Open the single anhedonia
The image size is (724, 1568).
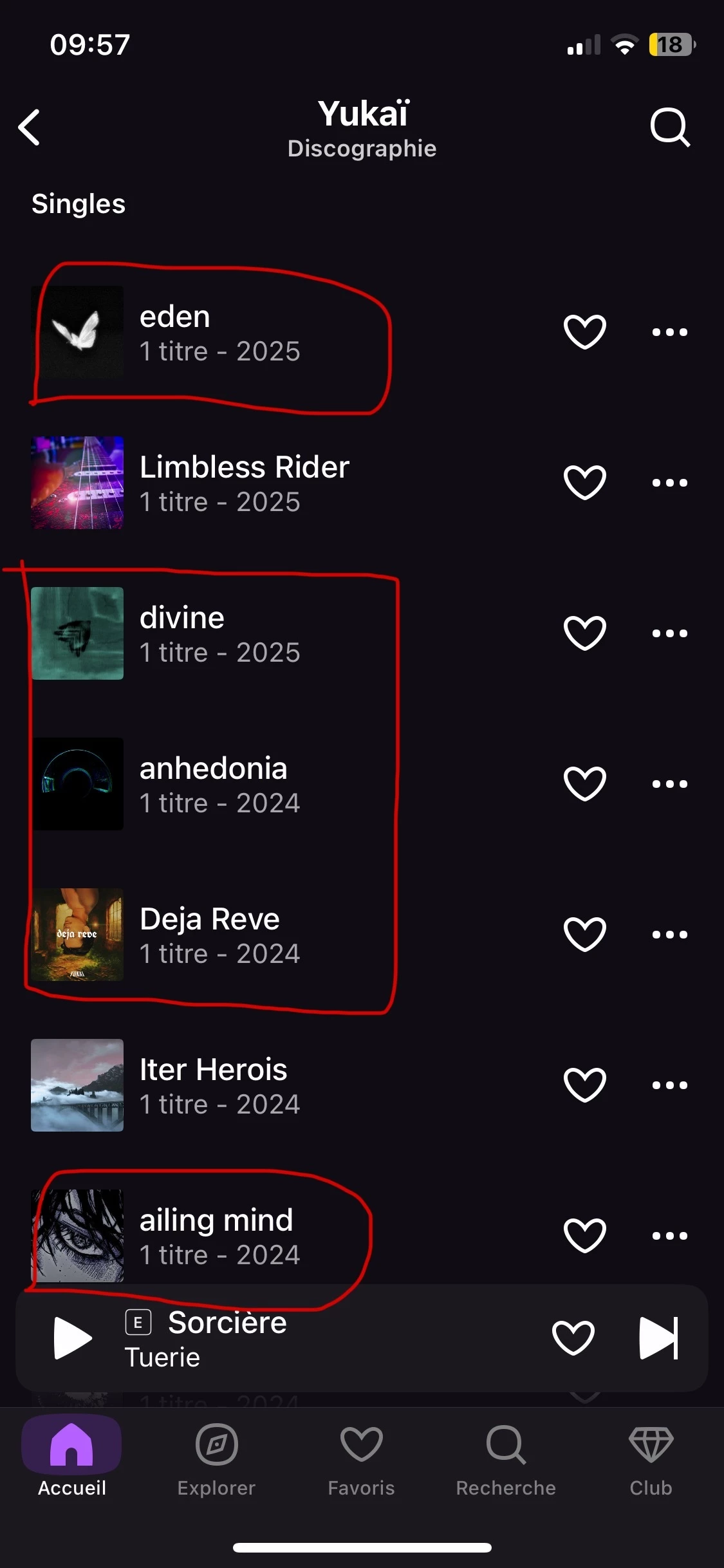(x=219, y=784)
